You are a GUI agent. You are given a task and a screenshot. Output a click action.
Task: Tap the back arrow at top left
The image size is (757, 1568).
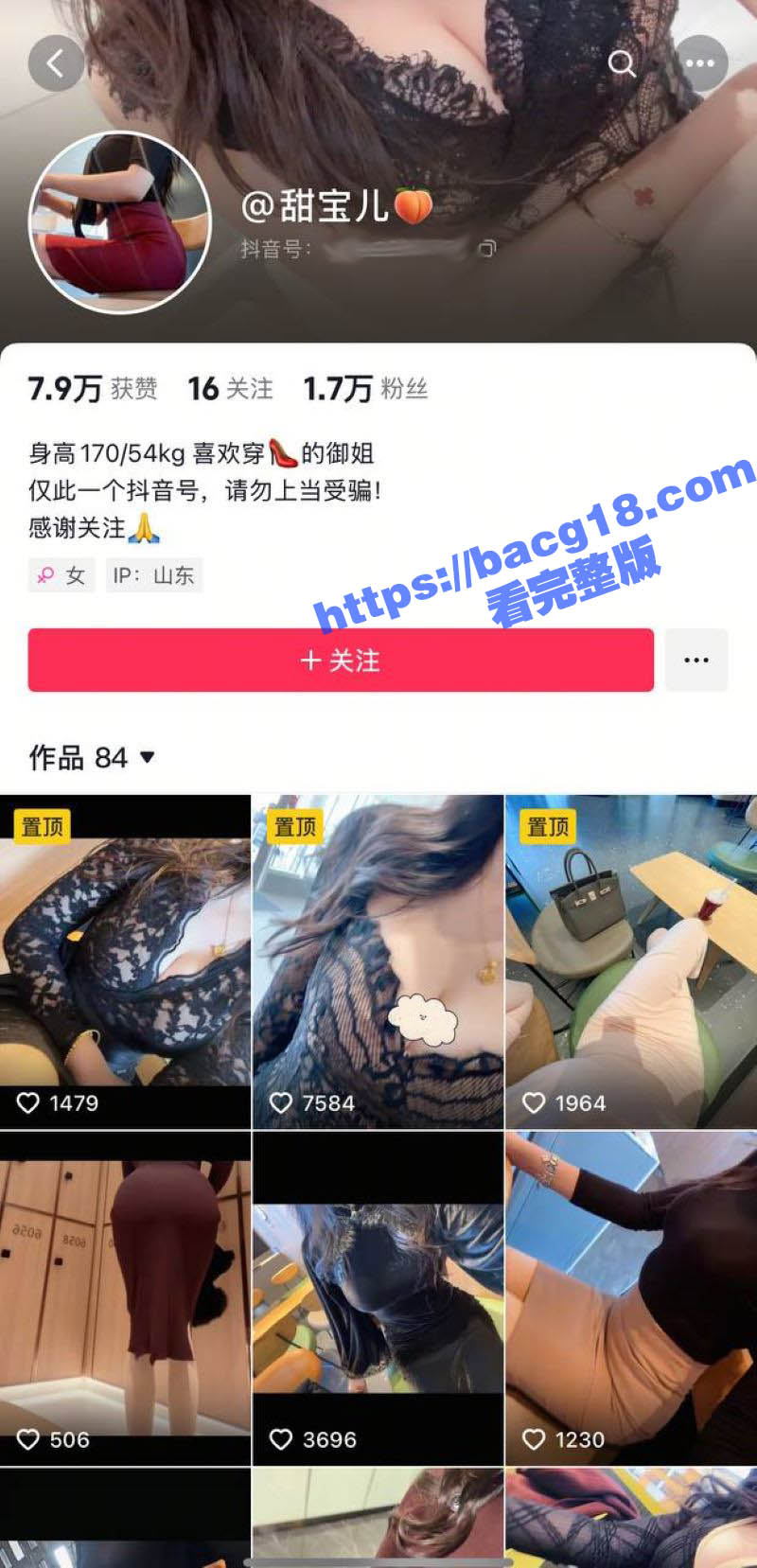57,63
